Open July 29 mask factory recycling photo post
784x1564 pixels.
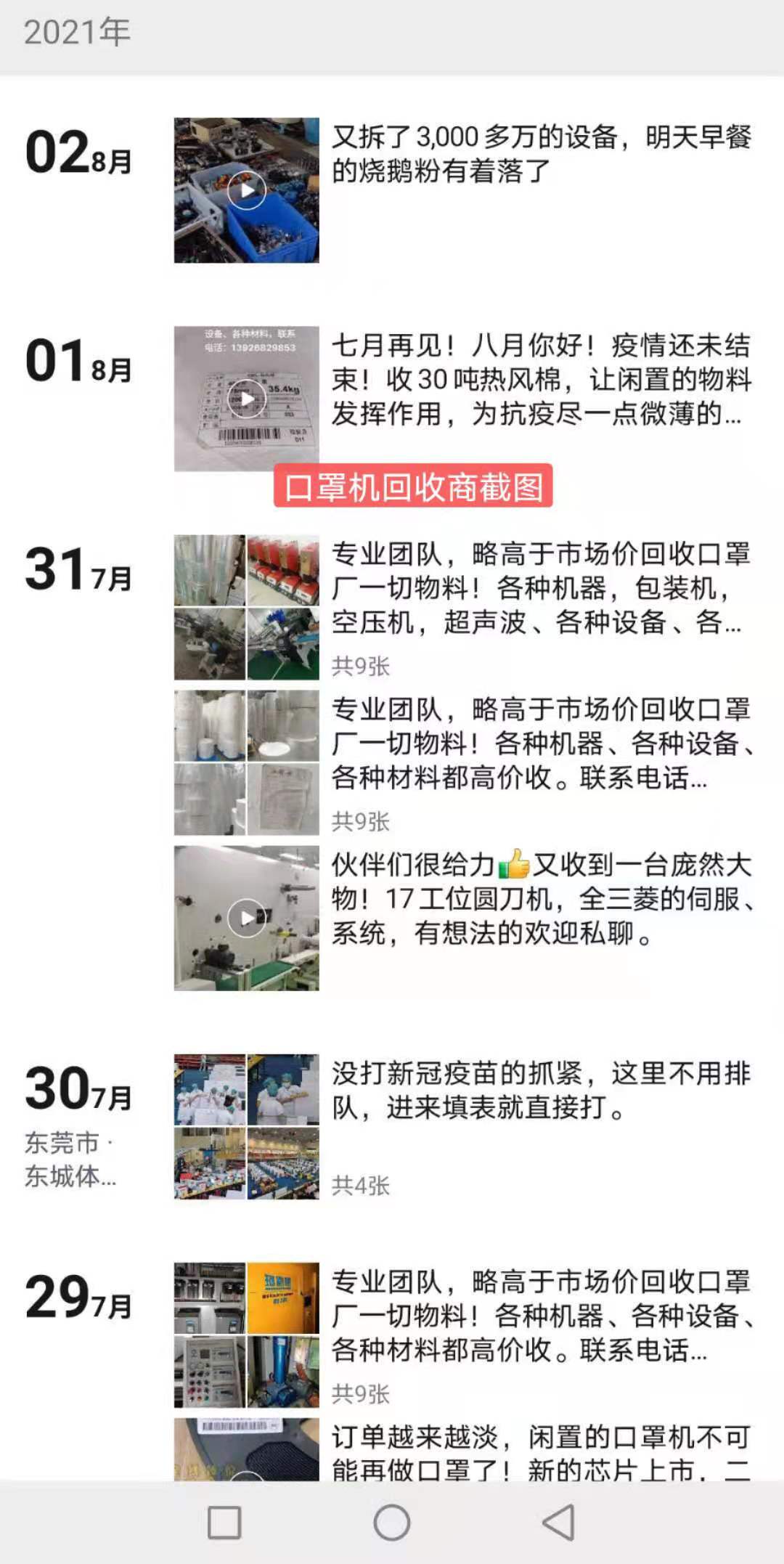pos(246,1335)
